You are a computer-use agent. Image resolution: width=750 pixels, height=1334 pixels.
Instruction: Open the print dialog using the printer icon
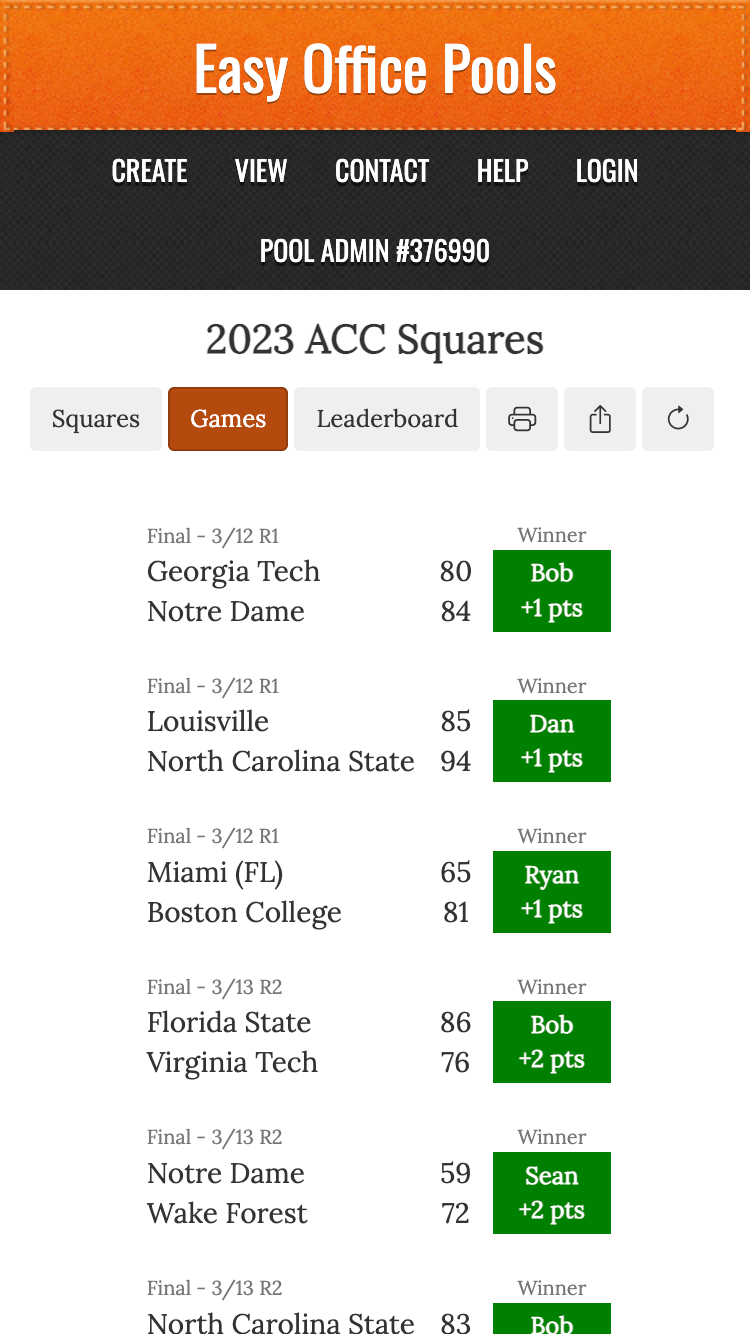[x=522, y=419]
